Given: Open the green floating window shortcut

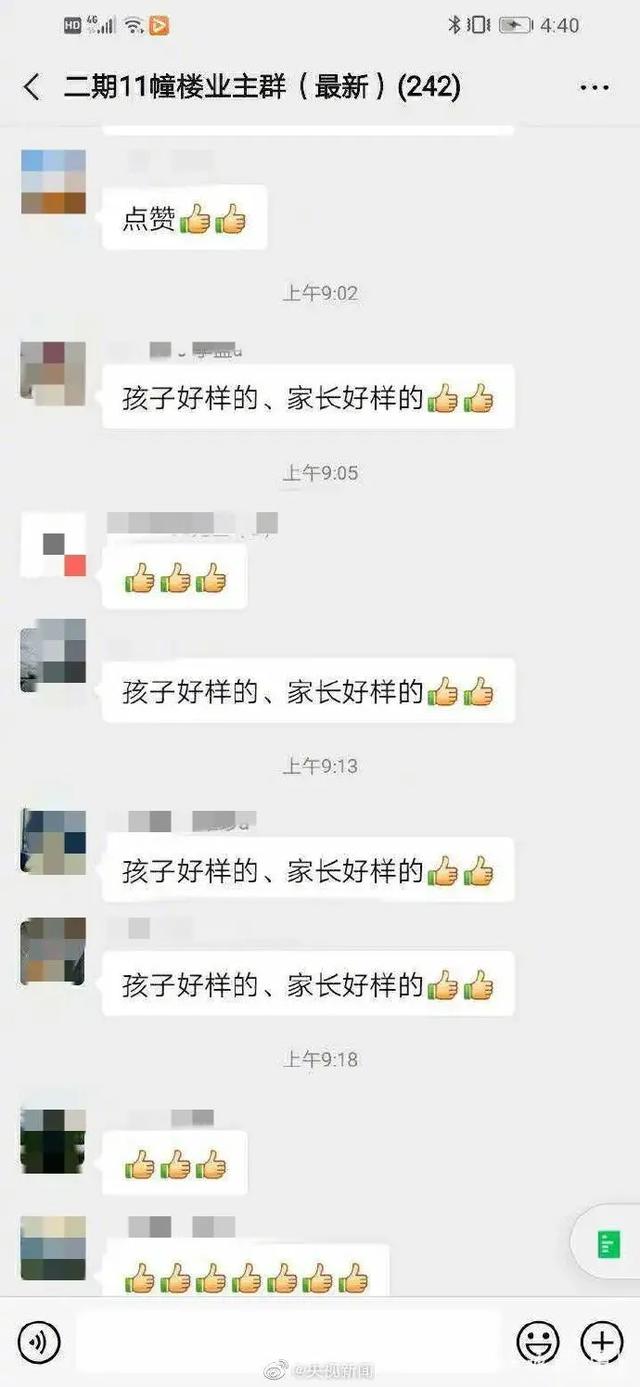Looking at the screenshot, I should (x=608, y=1245).
